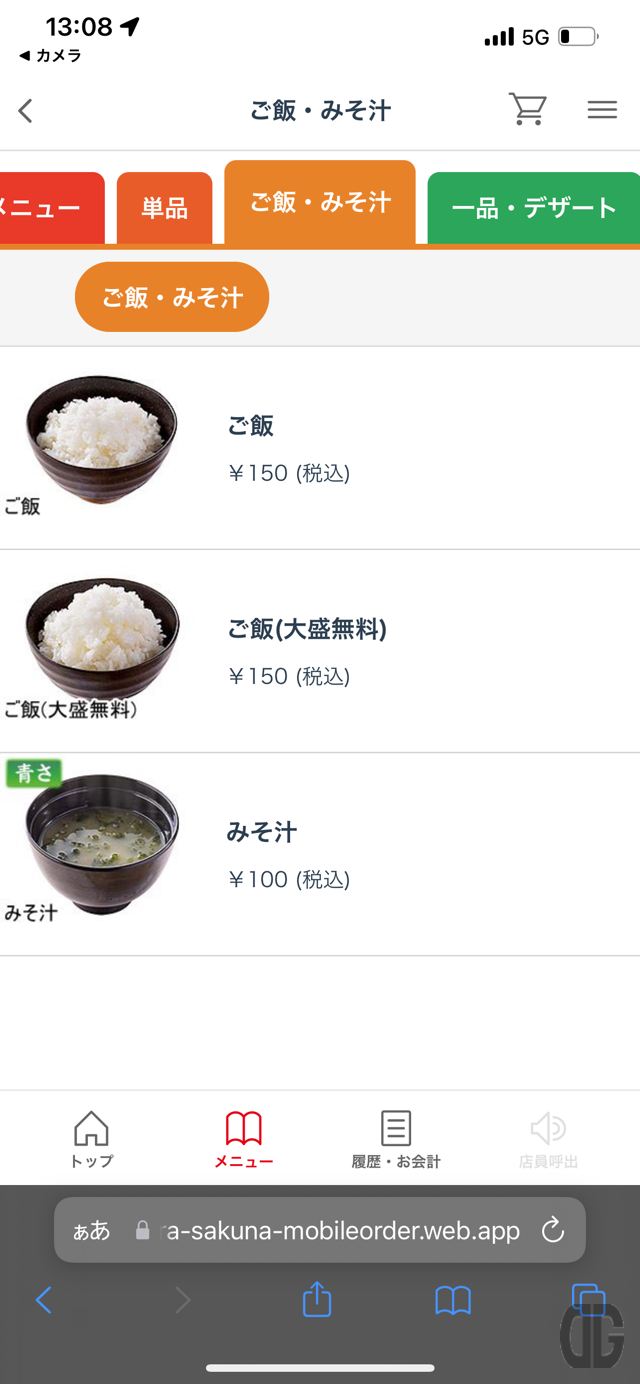640x1384 pixels.
Task: Select the ご飯・みそ汁 subcategory chip
Action: point(172,297)
